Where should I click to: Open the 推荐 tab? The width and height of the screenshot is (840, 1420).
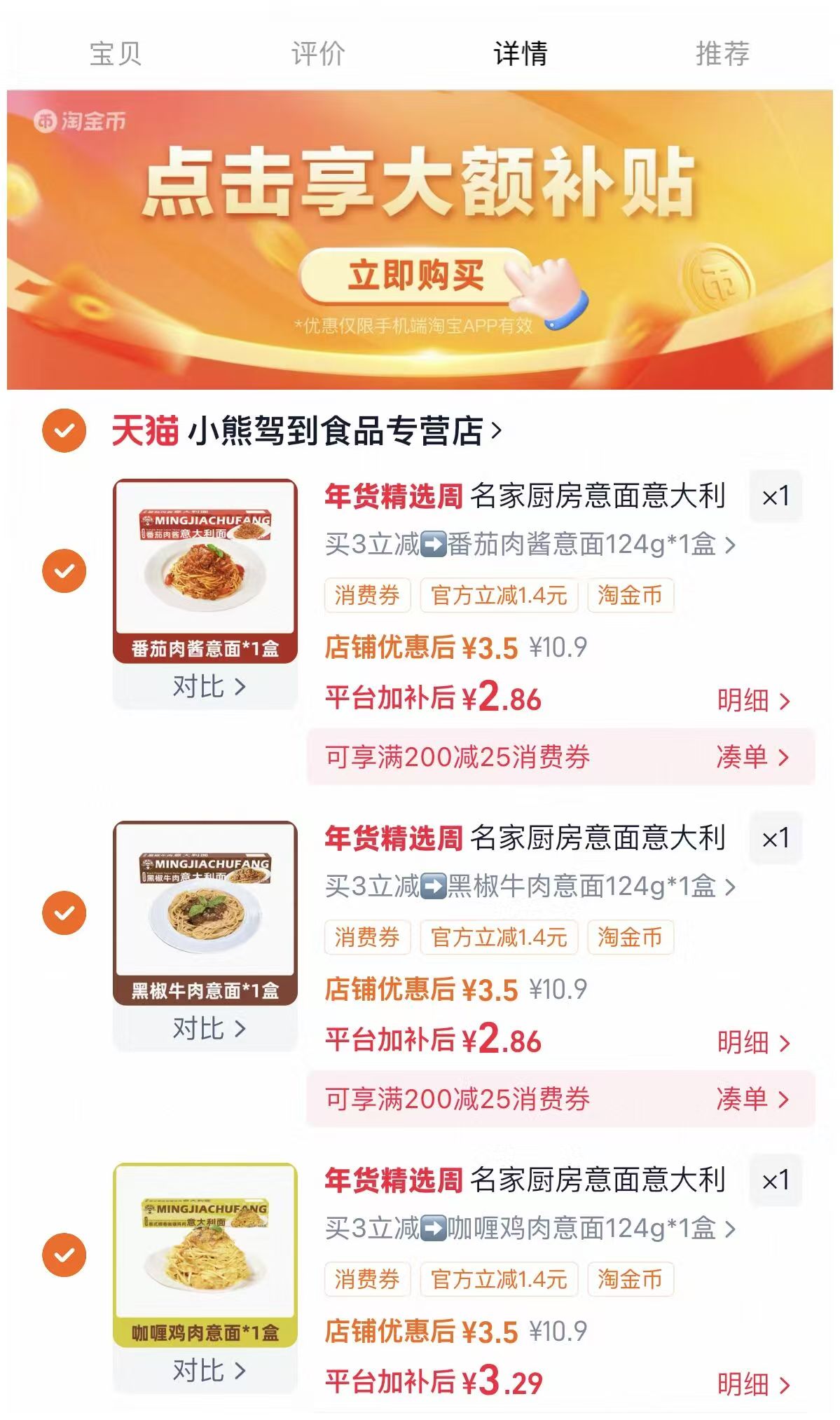point(724,51)
